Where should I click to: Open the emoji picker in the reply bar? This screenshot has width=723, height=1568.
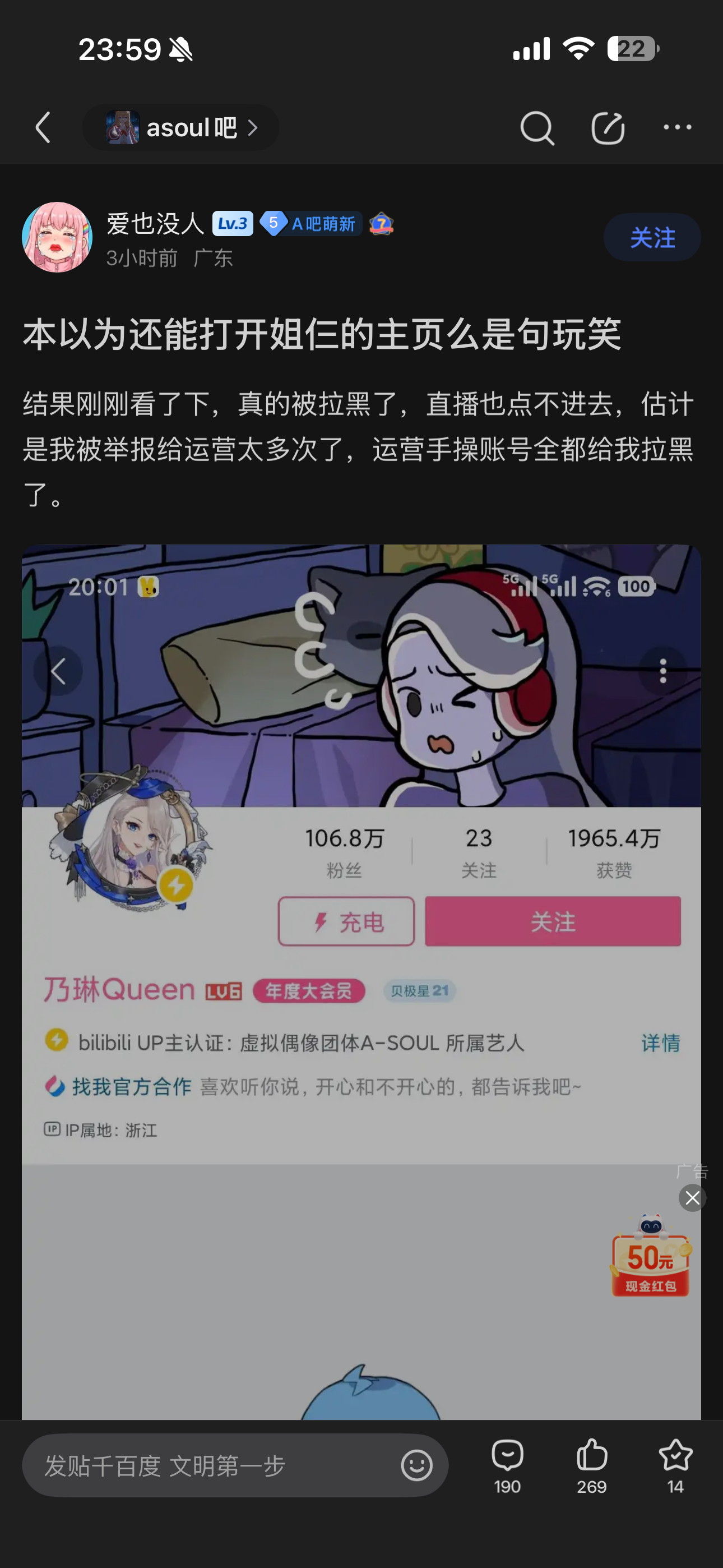click(x=417, y=1465)
